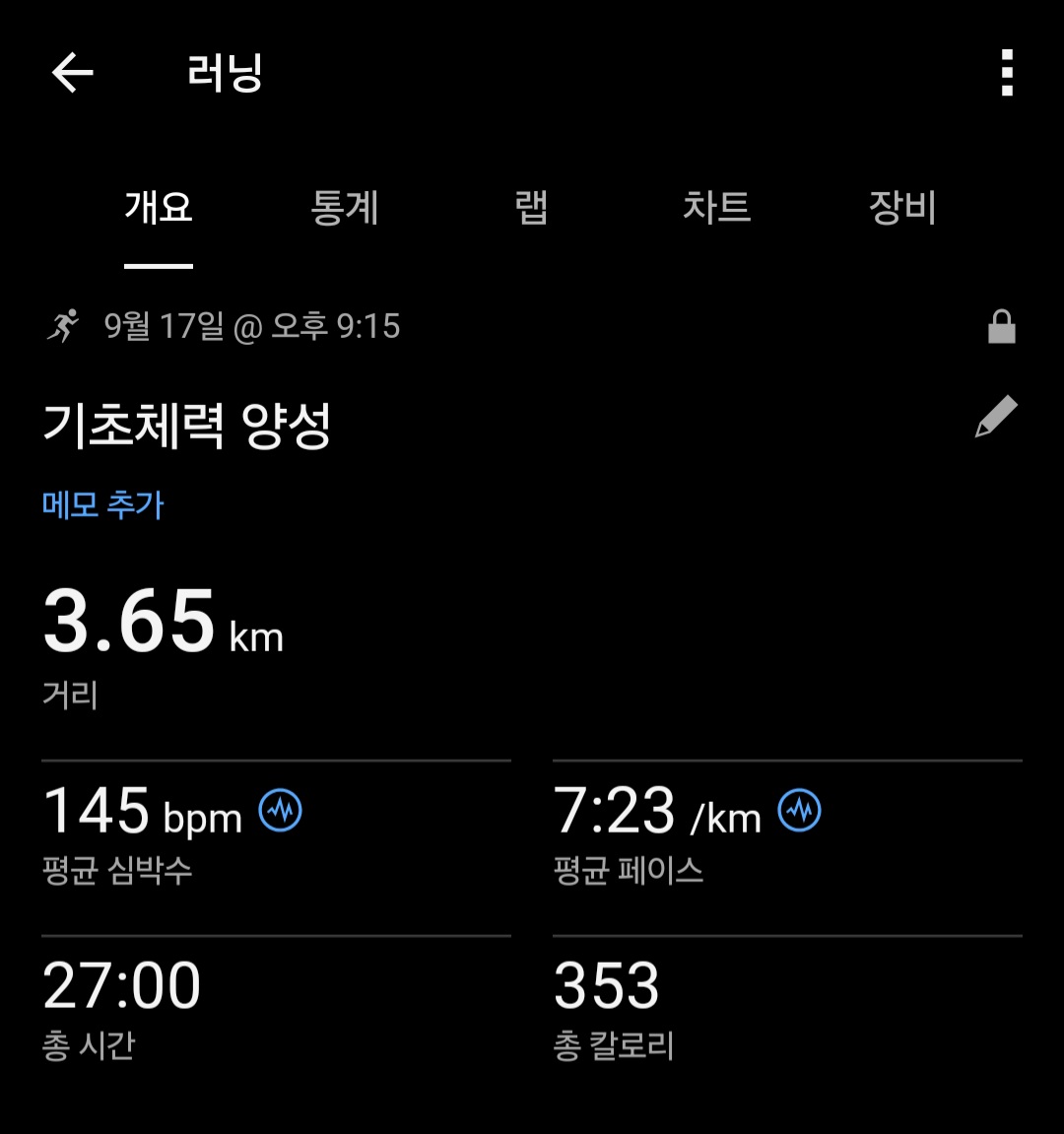Image resolution: width=1064 pixels, height=1134 pixels.
Task: Tap the privacy lock icon
Action: coord(1001,326)
